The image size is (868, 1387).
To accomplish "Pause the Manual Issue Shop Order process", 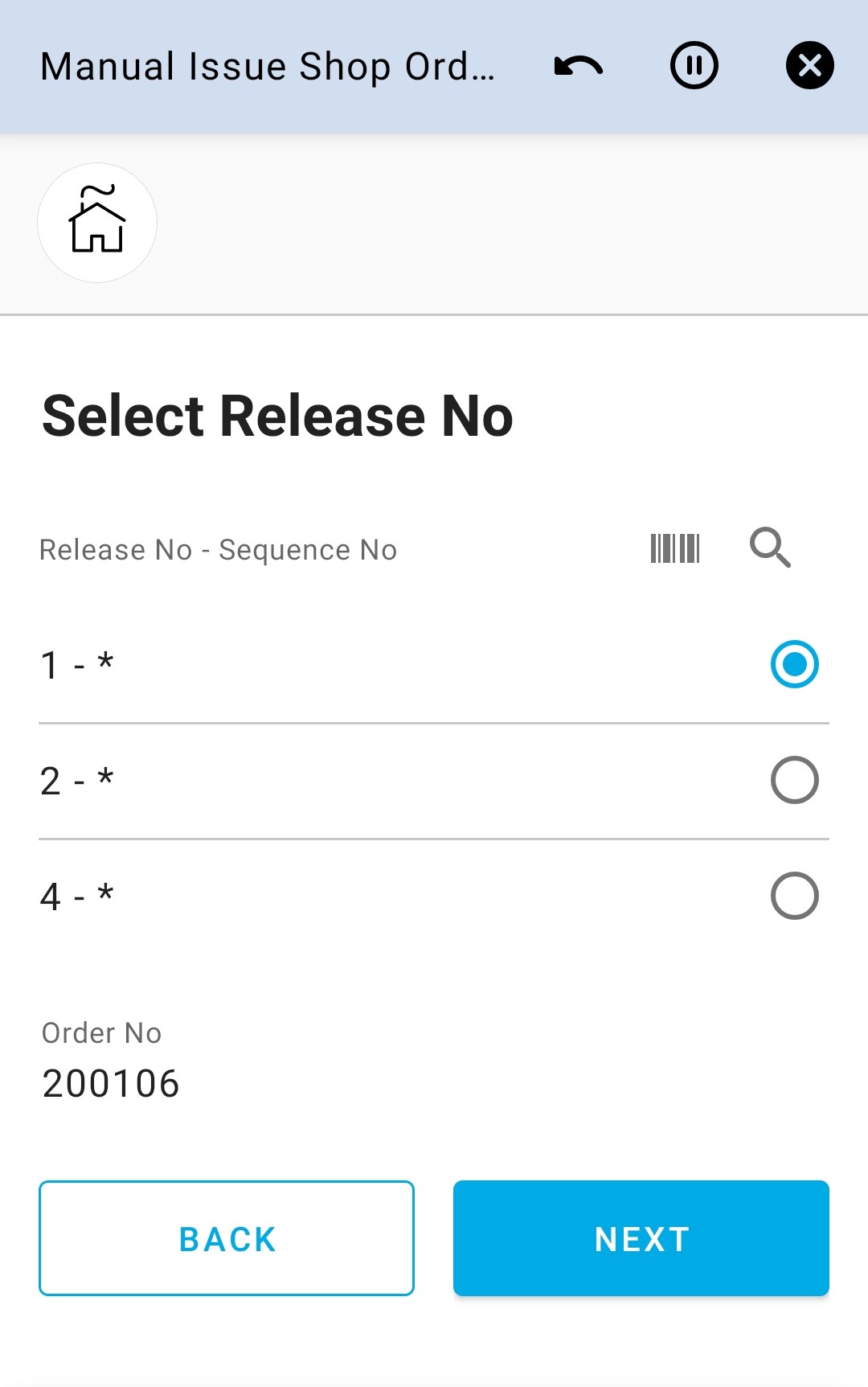I will pos(693,66).
